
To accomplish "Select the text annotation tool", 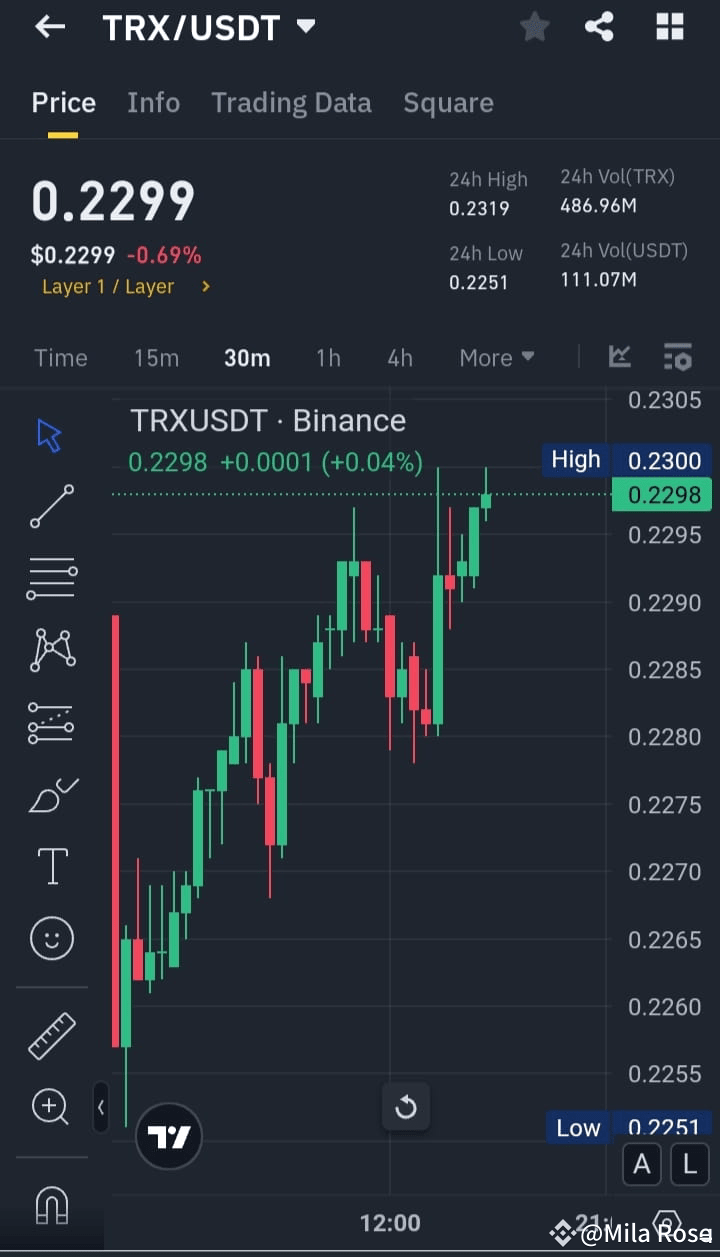I will click(x=51, y=866).
